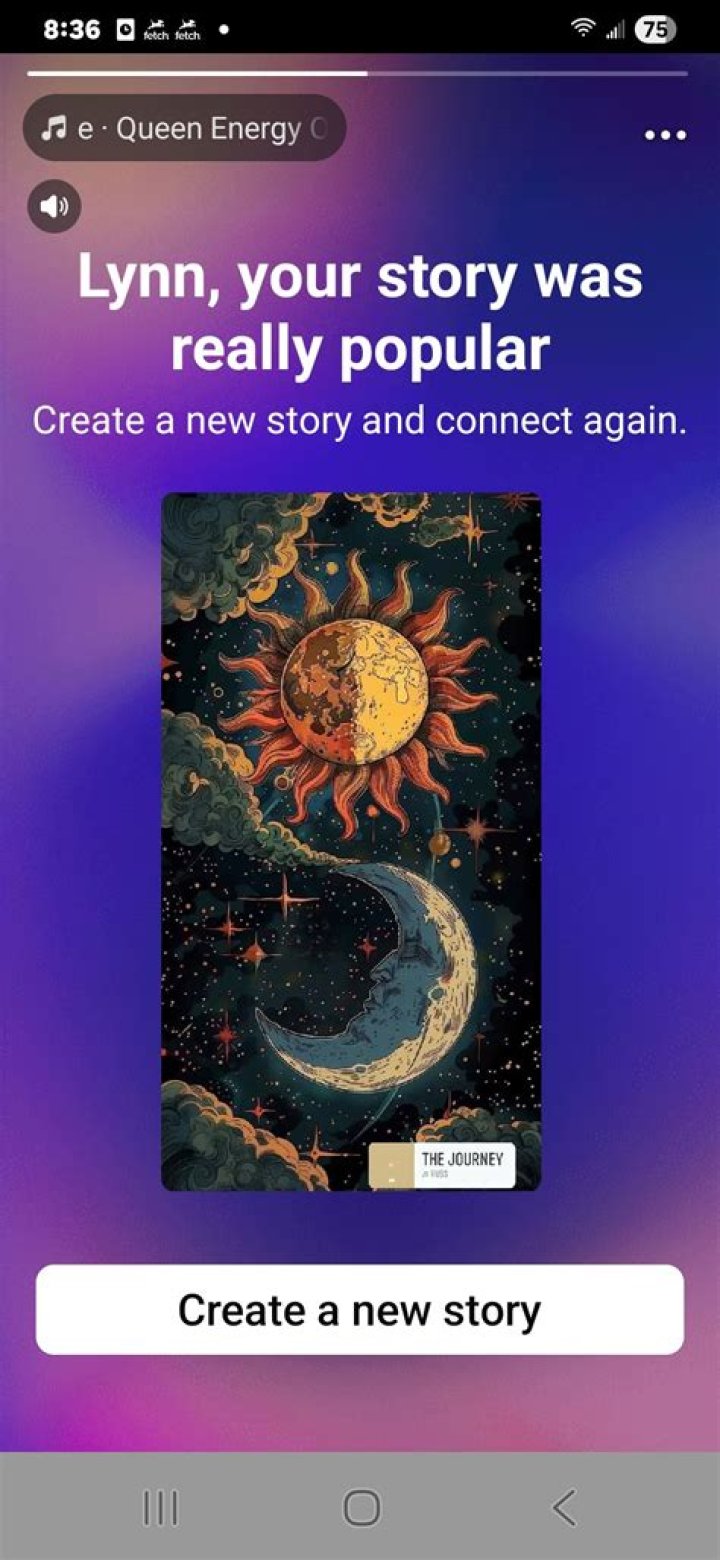Open the sun and moon story preview
Image resolution: width=720 pixels, height=1560 pixels.
[351, 840]
